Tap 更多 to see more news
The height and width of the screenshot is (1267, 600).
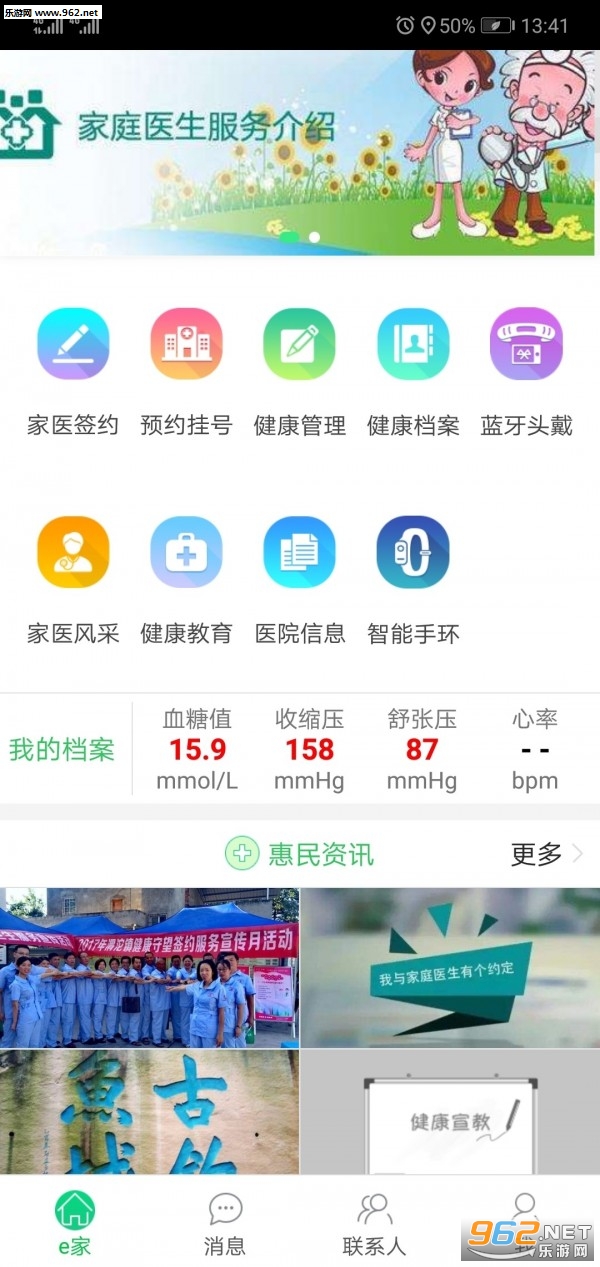click(546, 854)
